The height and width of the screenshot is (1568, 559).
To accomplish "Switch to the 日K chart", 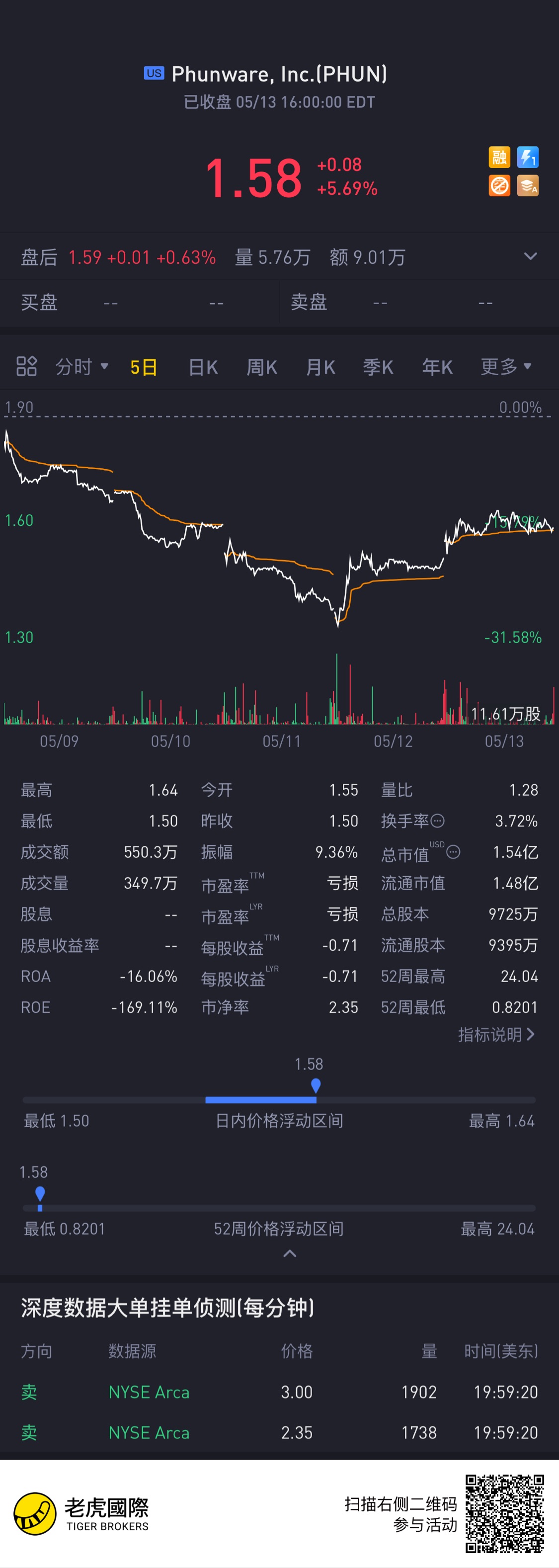I will [x=203, y=367].
